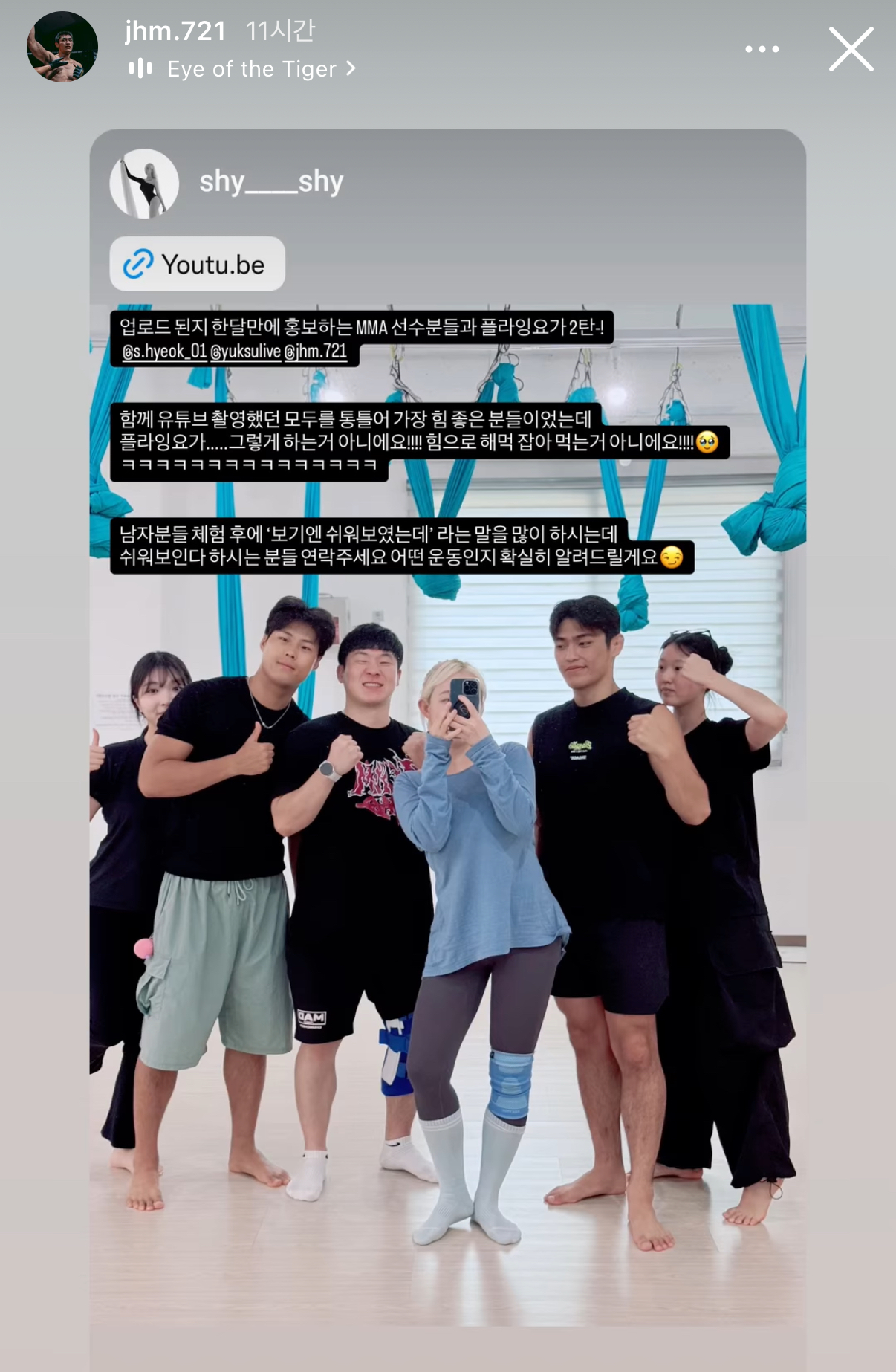Viewport: 896px width, 1372px height.
Task: Open the three-dot story options menu
Action: click(x=762, y=49)
